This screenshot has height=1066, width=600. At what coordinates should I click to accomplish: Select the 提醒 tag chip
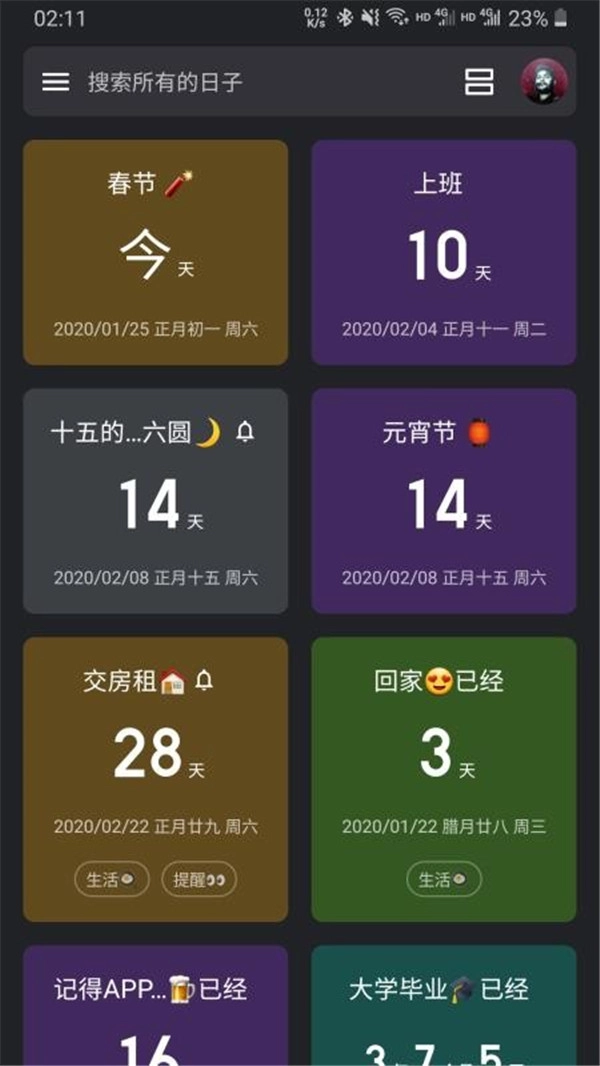199,880
